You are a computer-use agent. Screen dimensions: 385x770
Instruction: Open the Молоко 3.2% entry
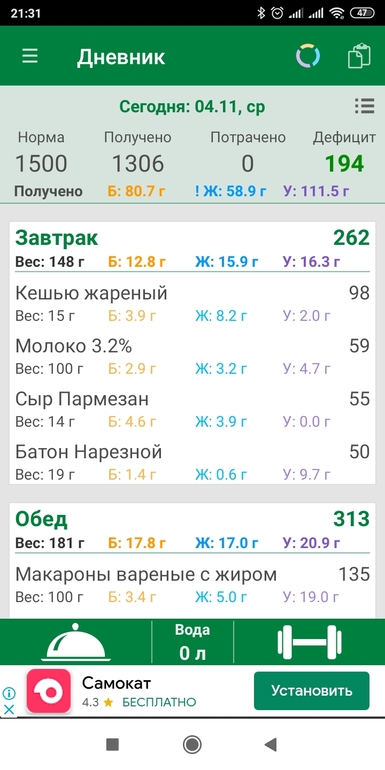click(x=192, y=356)
